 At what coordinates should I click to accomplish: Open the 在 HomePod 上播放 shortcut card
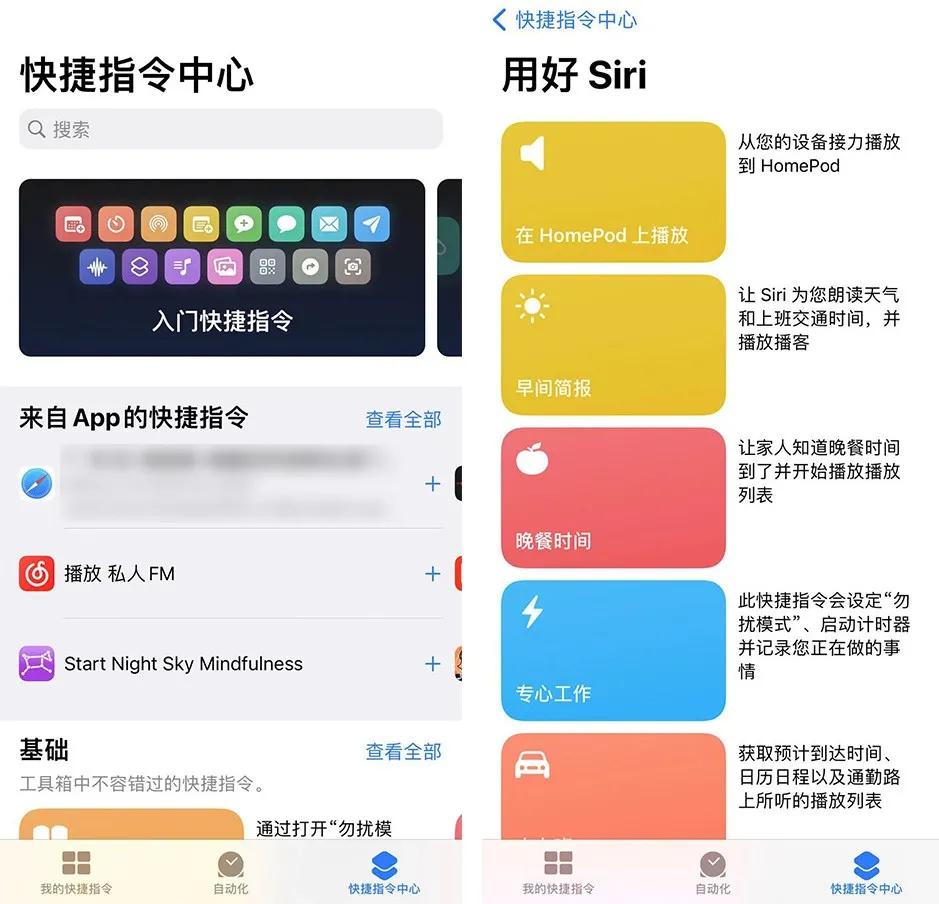click(x=612, y=192)
